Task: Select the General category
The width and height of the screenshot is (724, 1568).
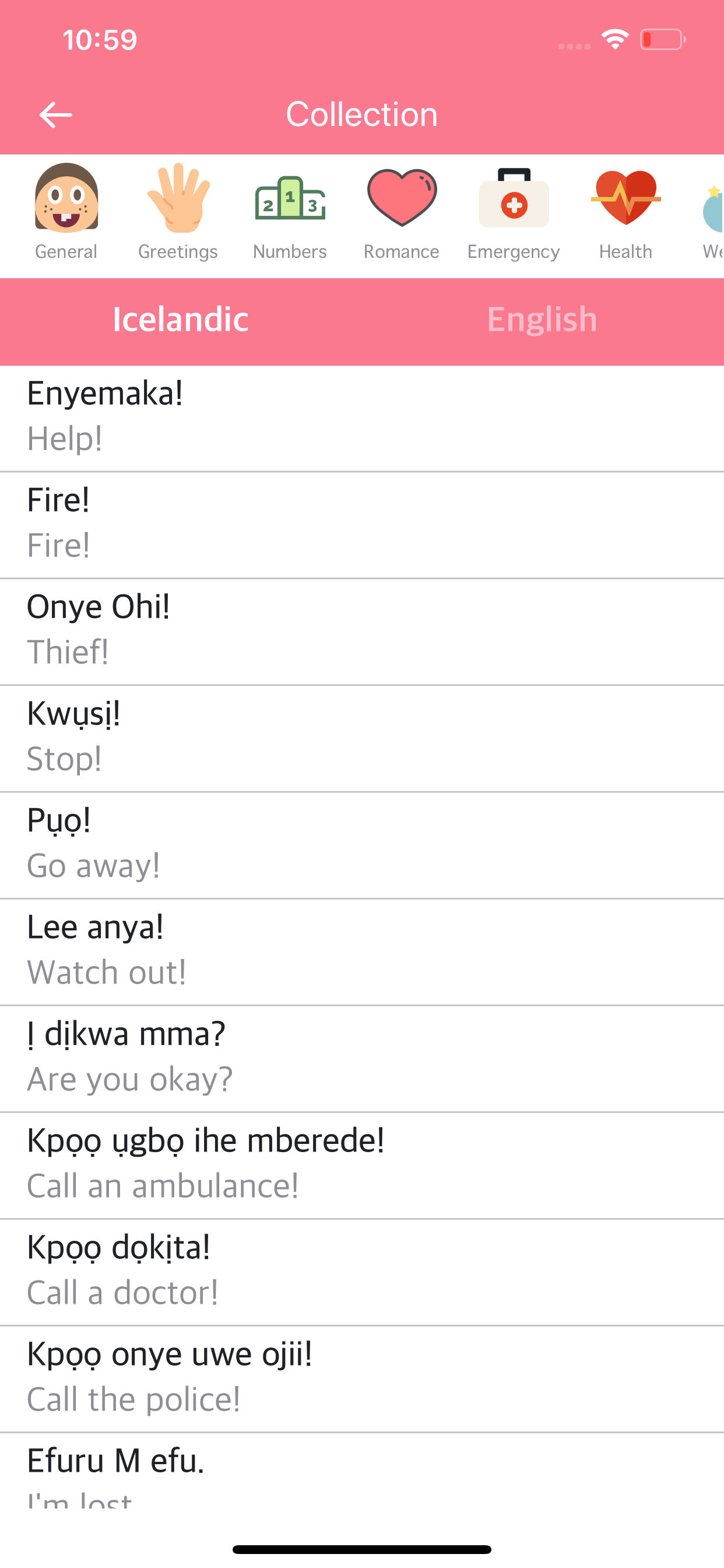Action: 66,212
